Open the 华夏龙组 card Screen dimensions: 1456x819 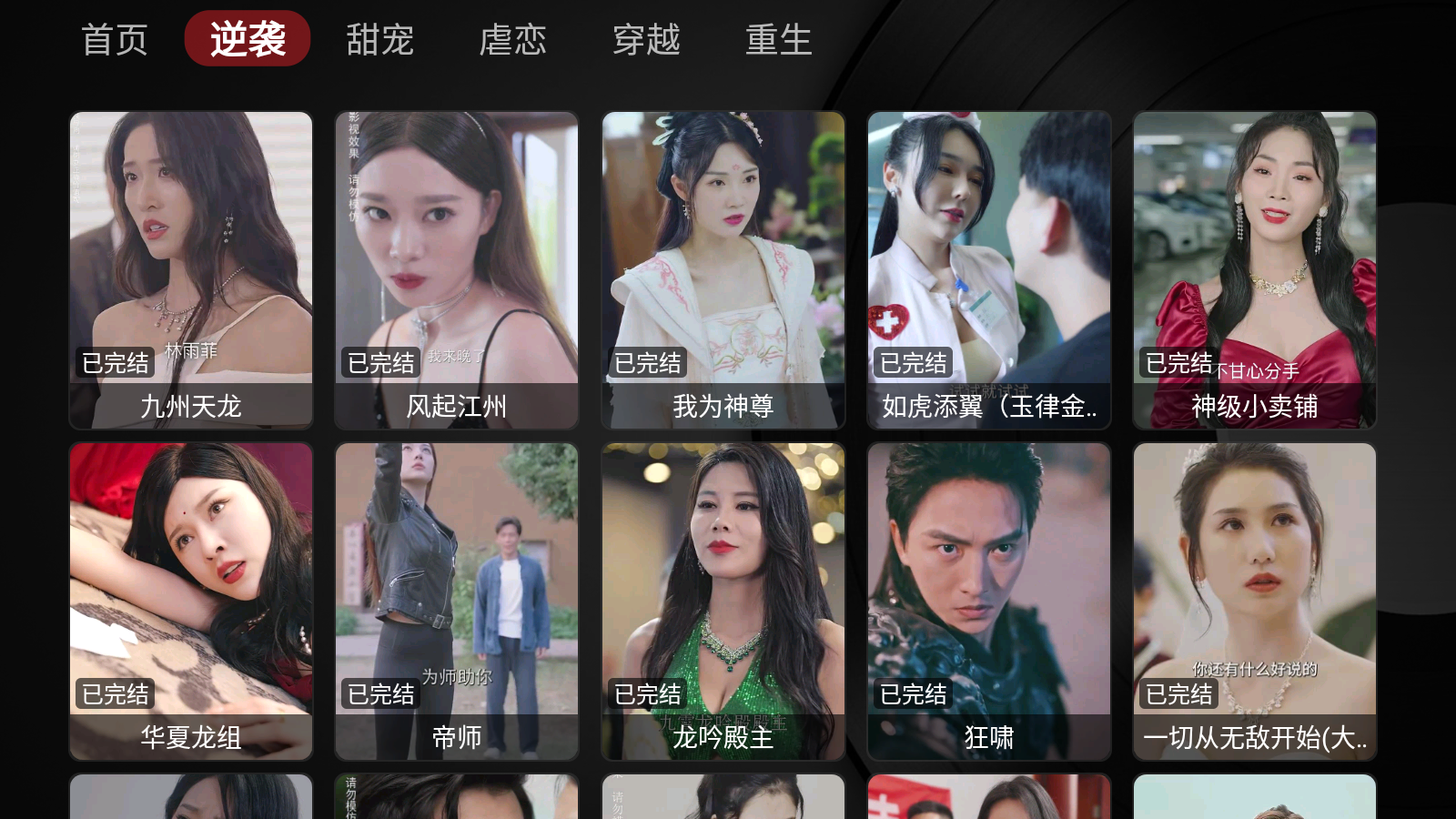(191, 601)
